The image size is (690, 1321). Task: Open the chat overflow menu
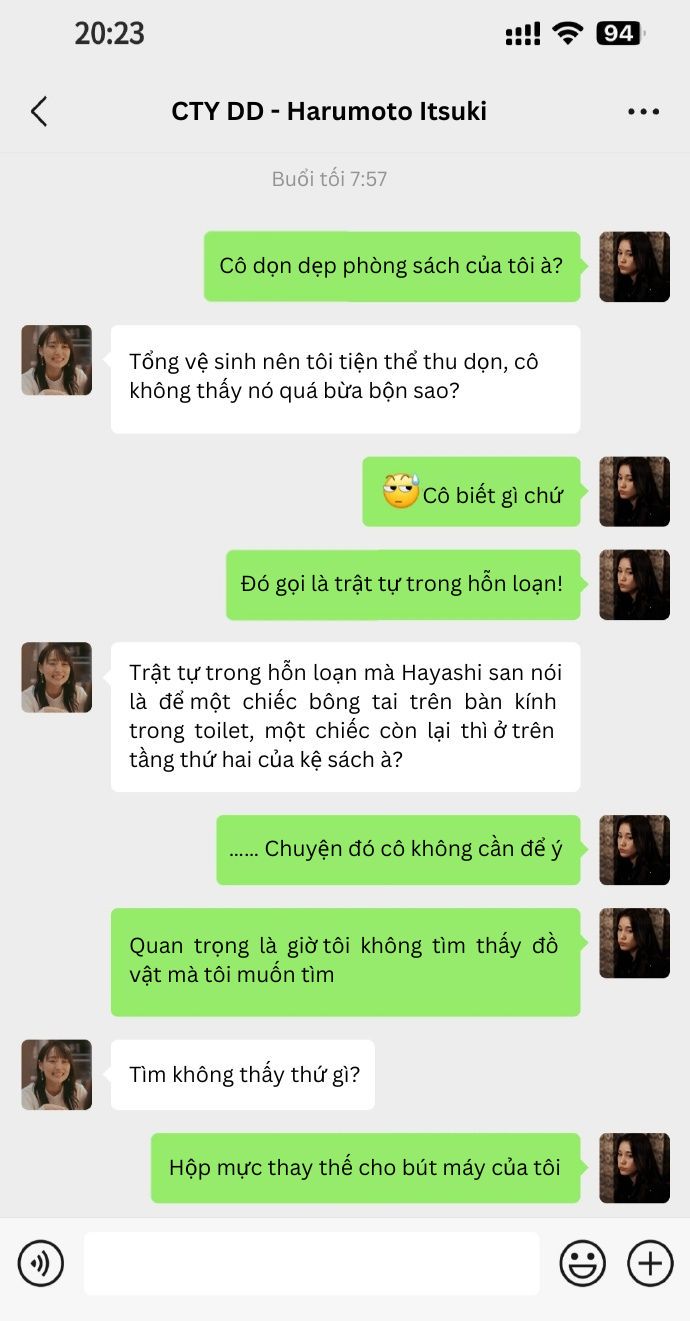643,111
